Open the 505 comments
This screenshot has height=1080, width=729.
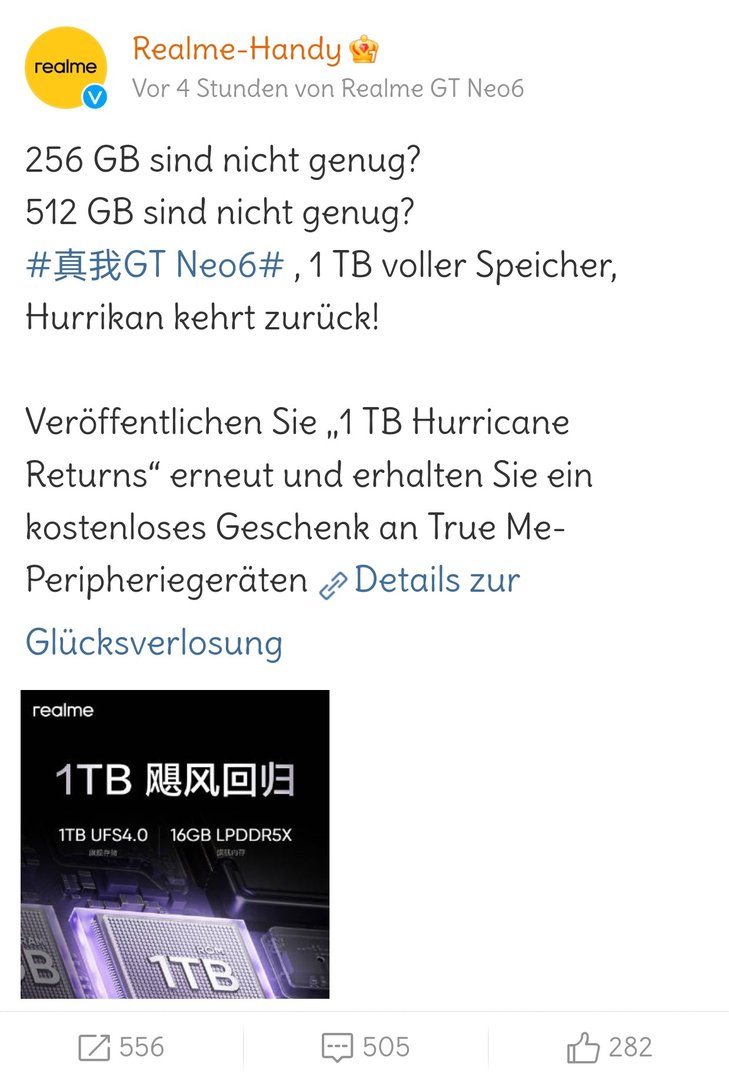(365, 1047)
